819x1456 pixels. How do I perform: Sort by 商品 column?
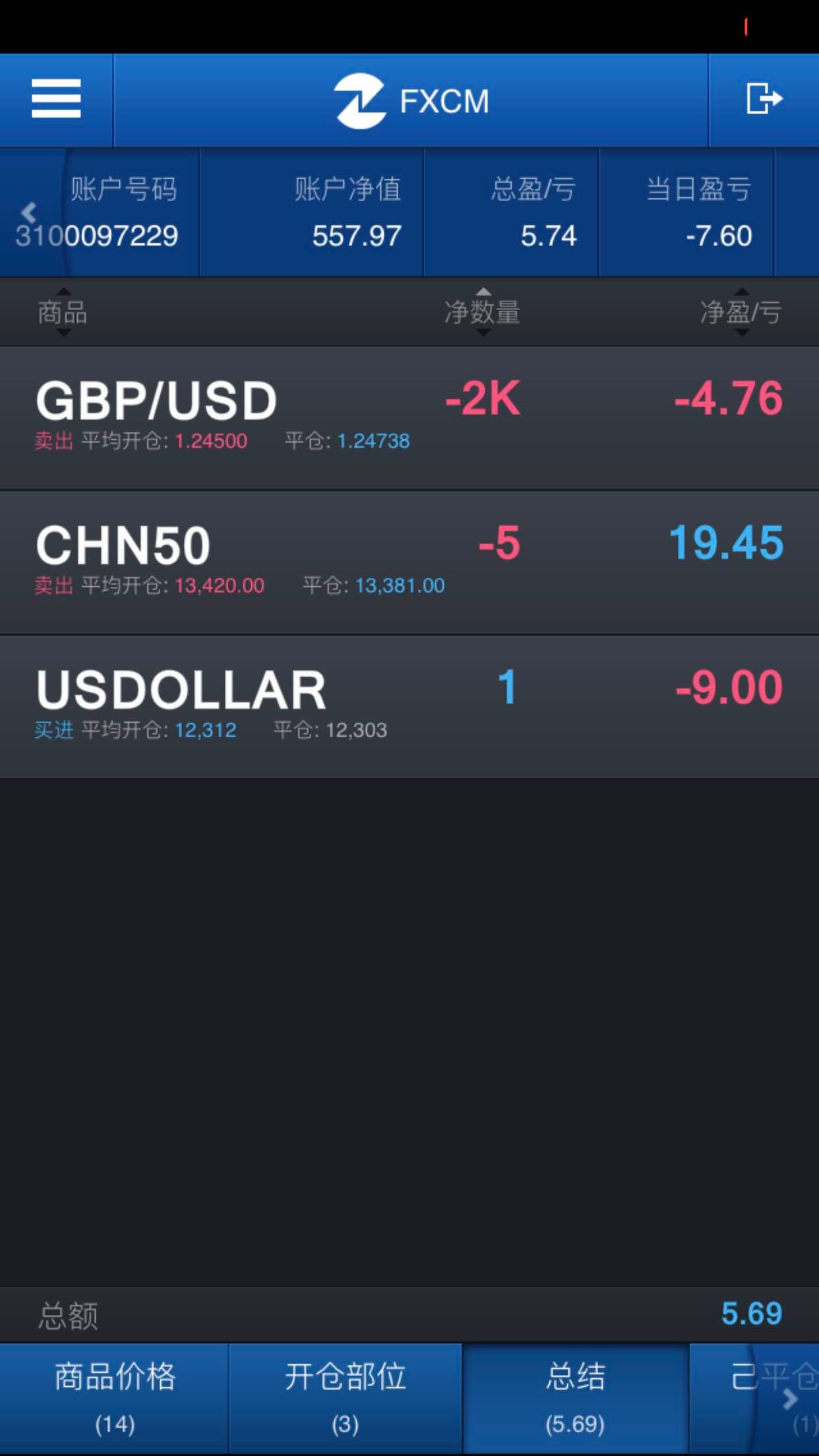[63, 312]
